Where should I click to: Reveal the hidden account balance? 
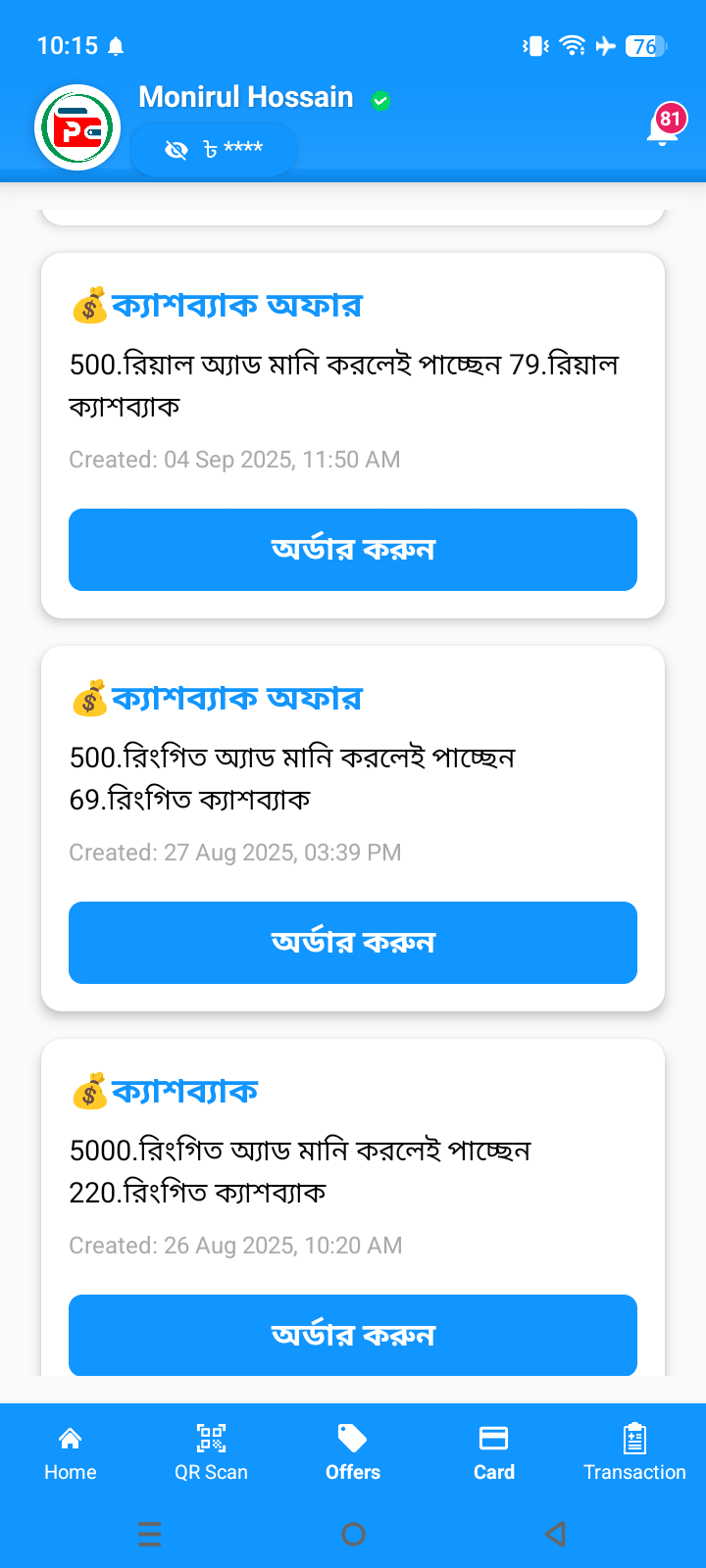[176, 150]
